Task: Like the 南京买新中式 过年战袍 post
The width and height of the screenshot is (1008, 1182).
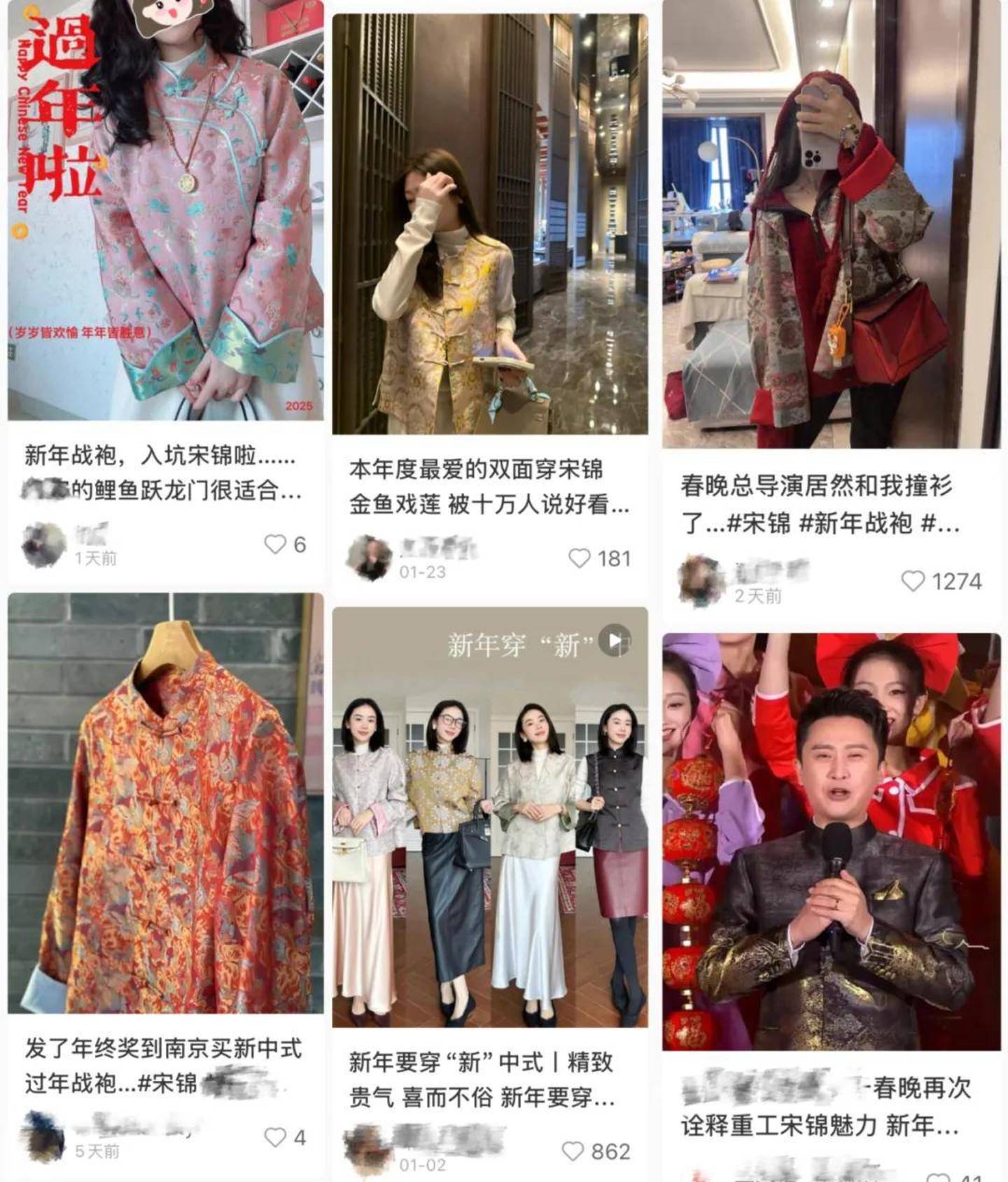Action: (275, 1137)
